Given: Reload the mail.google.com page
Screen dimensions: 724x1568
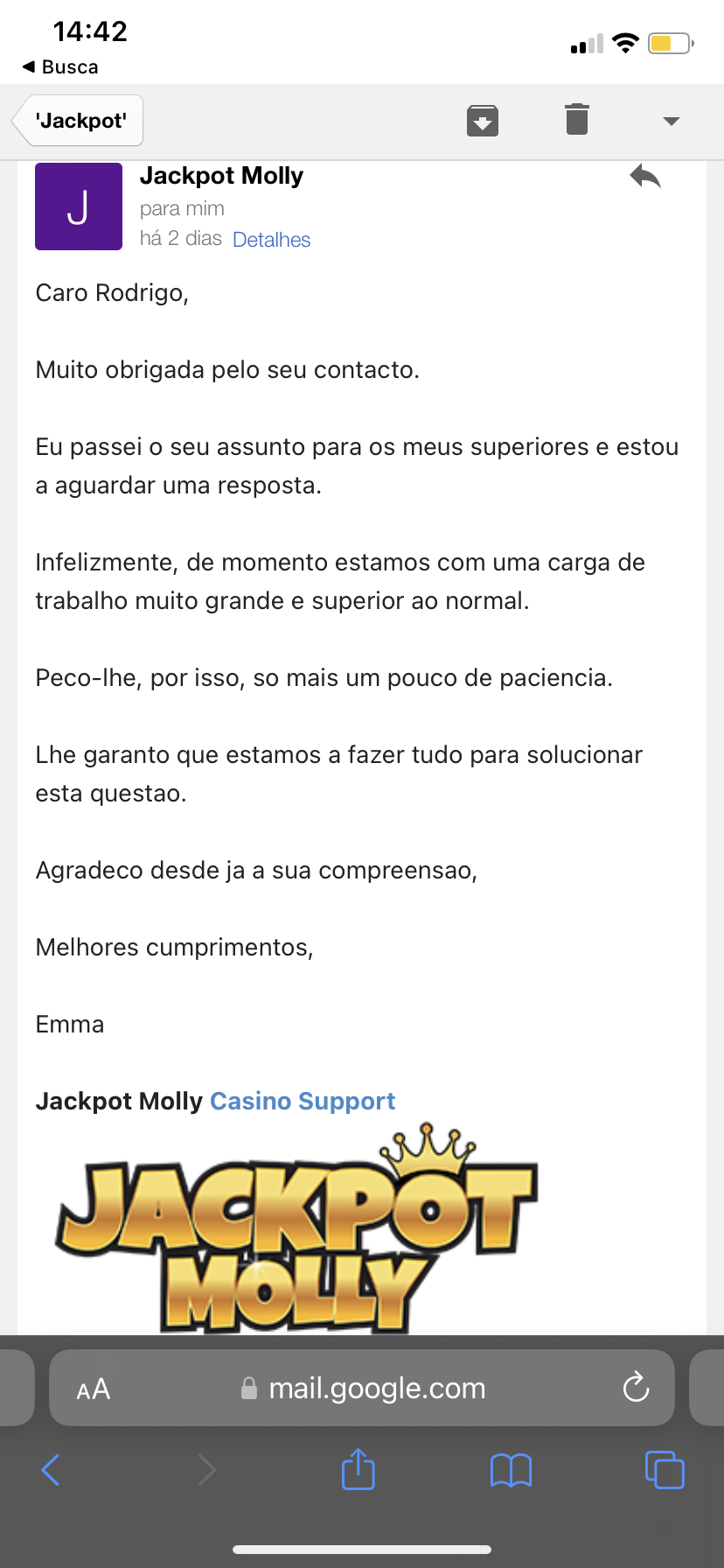Looking at the screenshot, I should tap(636, 1387).
